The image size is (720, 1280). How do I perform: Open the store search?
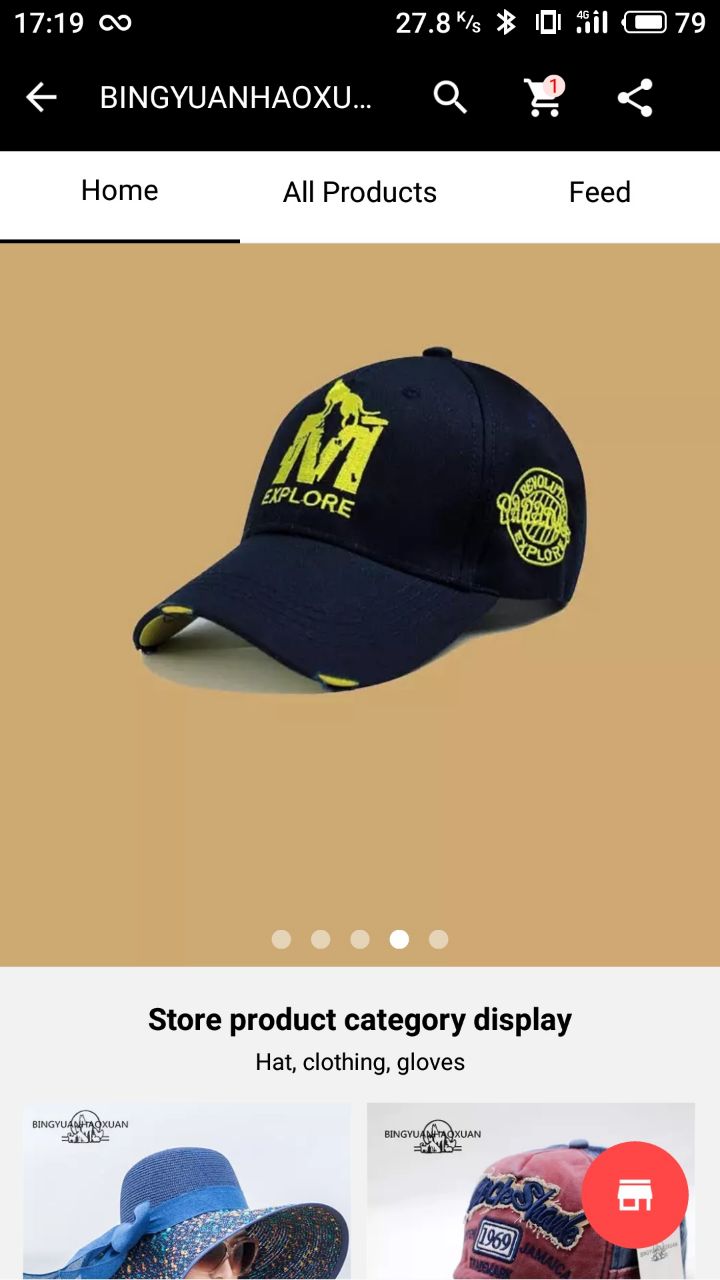450,97
